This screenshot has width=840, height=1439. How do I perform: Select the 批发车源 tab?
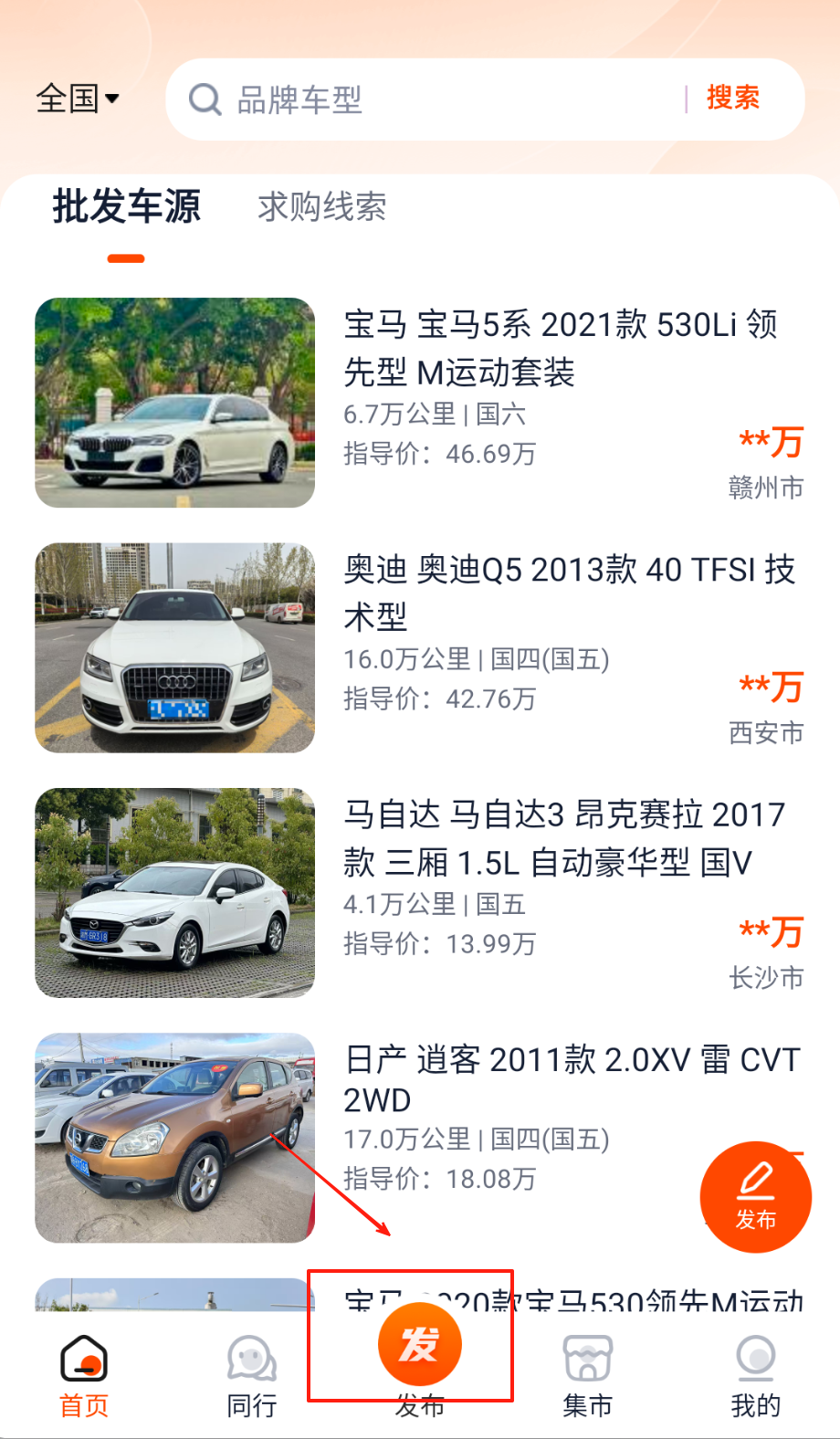coord(126,207)
